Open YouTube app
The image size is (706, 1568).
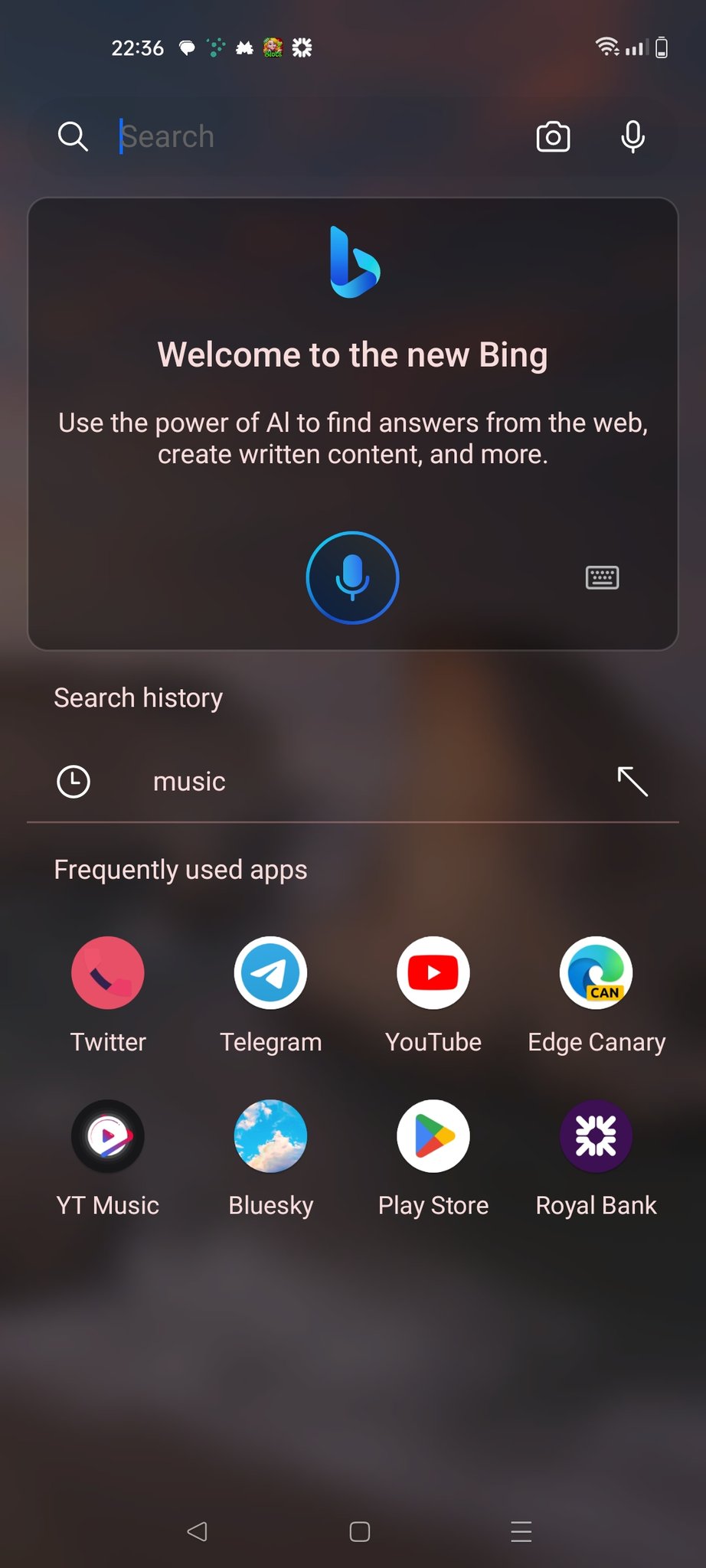pyautogui.click(x=433, y=995)
